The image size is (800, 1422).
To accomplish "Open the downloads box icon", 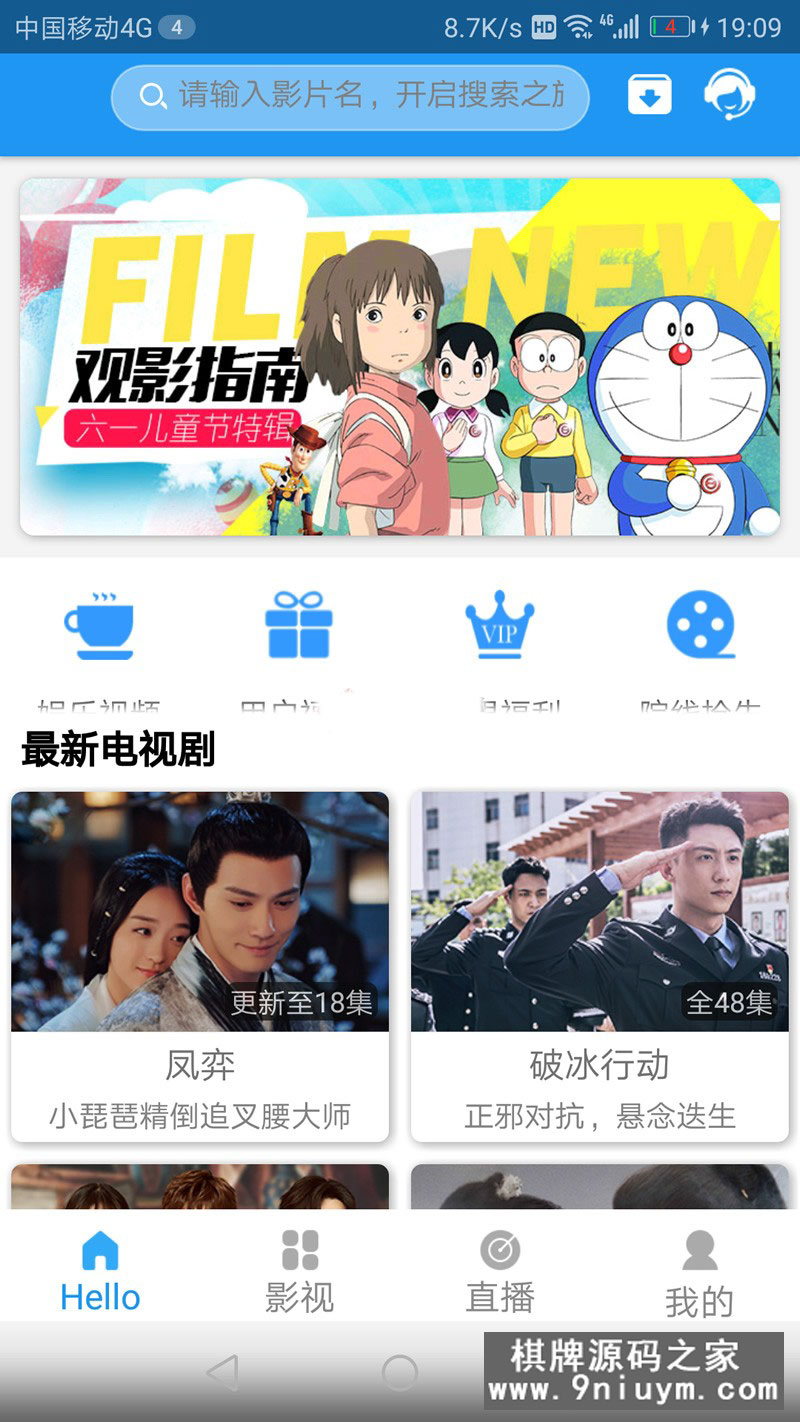I will pyautogui.click(x=650, y=96).
